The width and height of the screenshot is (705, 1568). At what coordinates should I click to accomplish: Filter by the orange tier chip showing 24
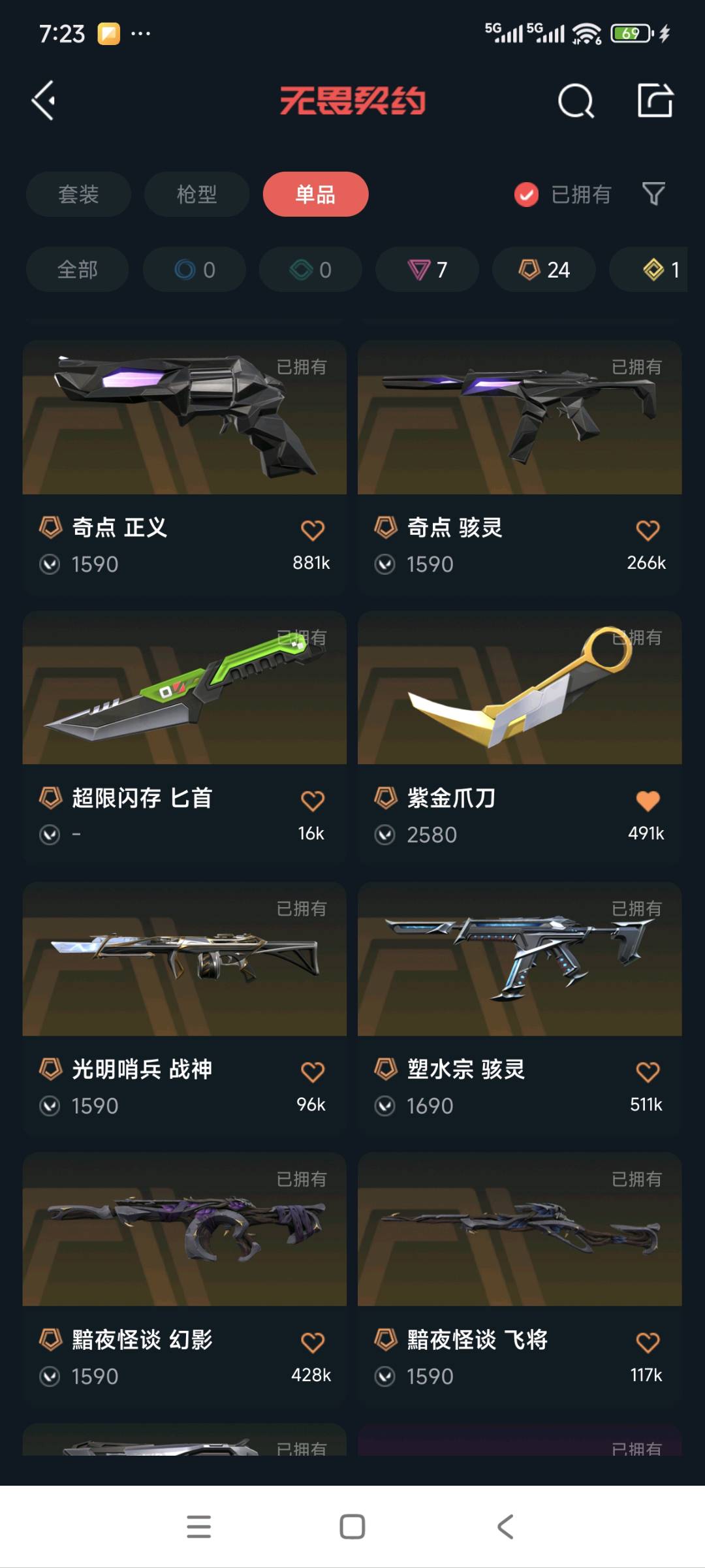pyautogui.click(x=544, y=269)
